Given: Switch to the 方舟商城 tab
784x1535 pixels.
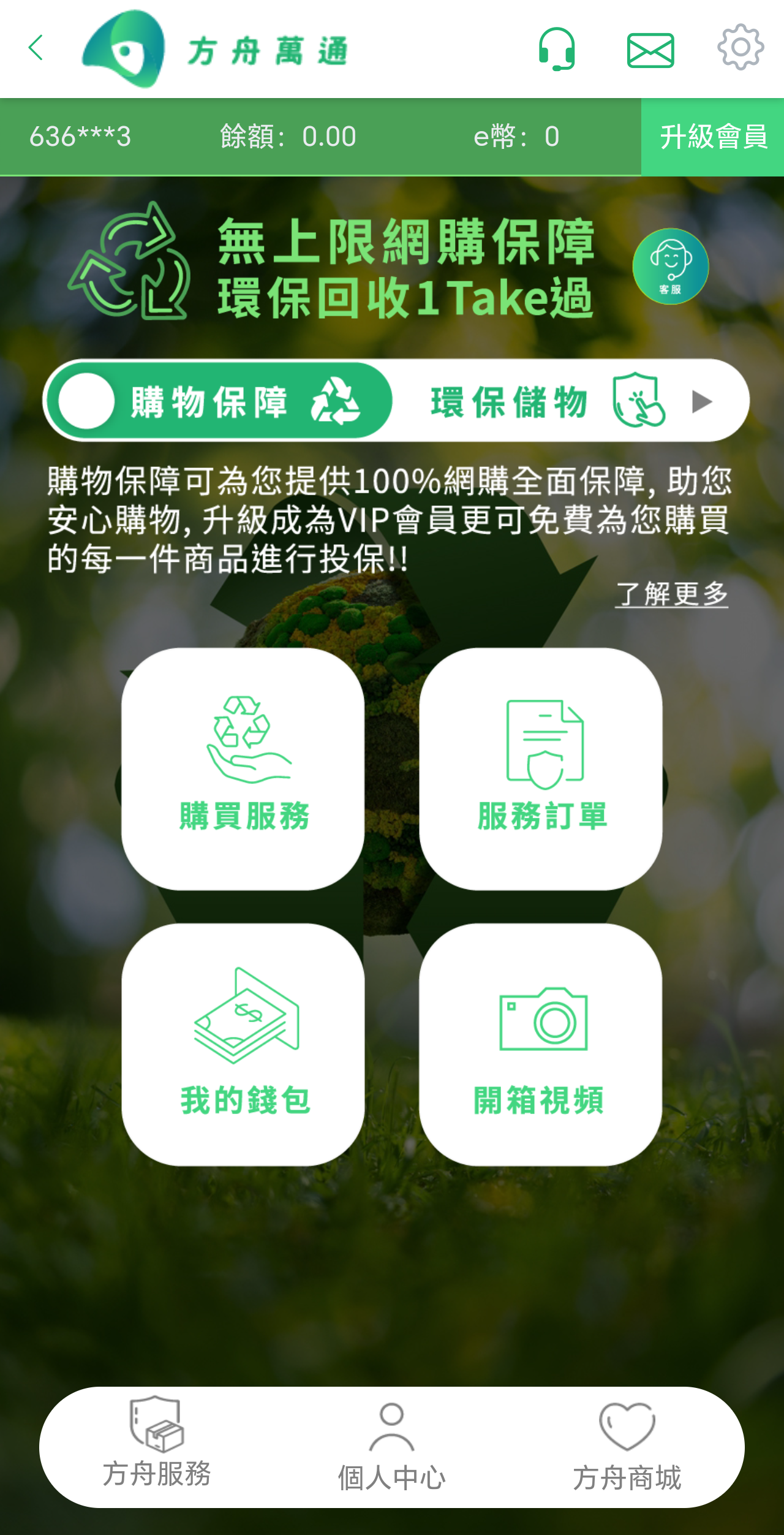Looking at the screenshot, I should 627,1447.
